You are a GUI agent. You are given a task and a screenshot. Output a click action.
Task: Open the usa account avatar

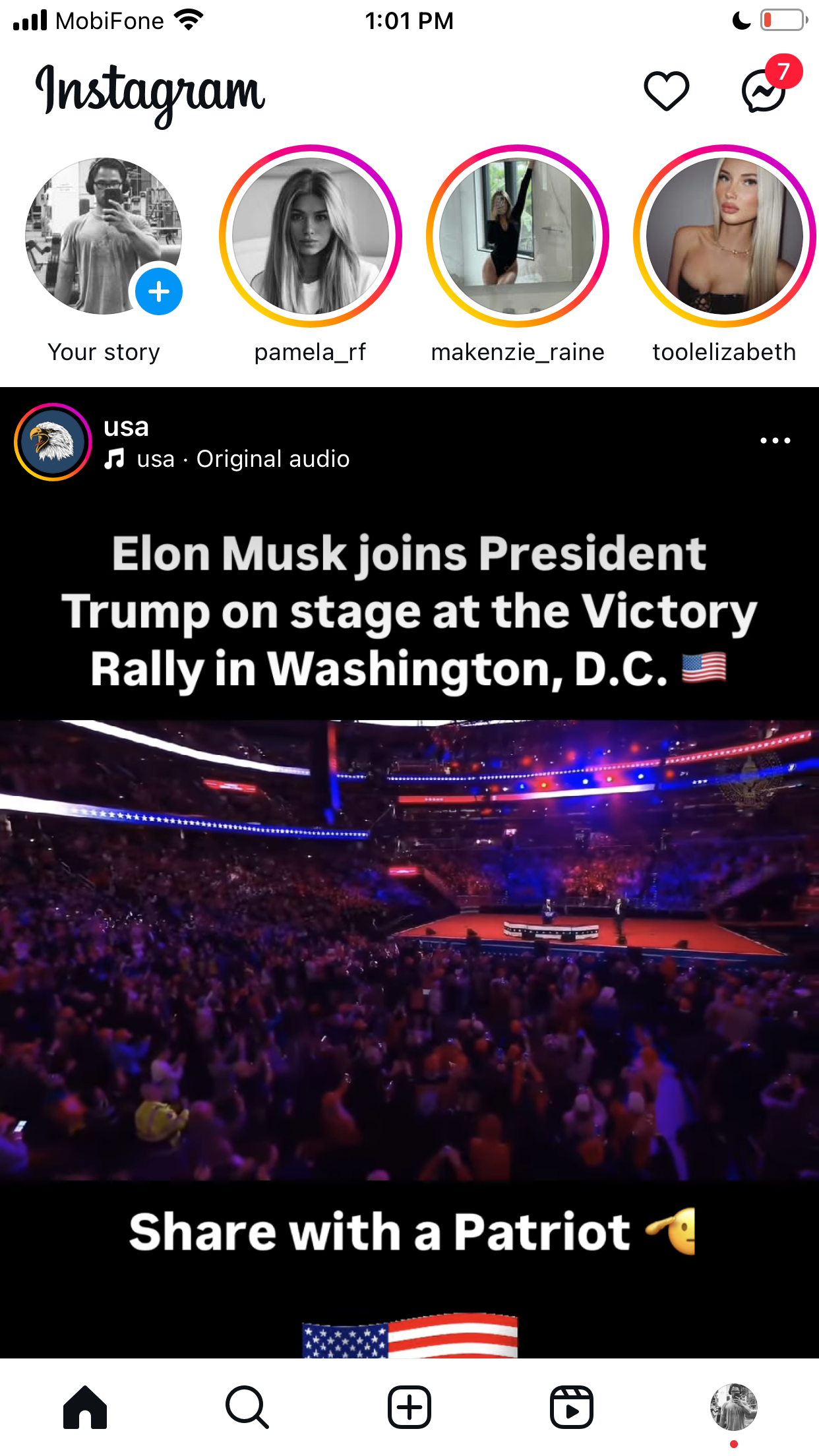(x=53, y=442)
